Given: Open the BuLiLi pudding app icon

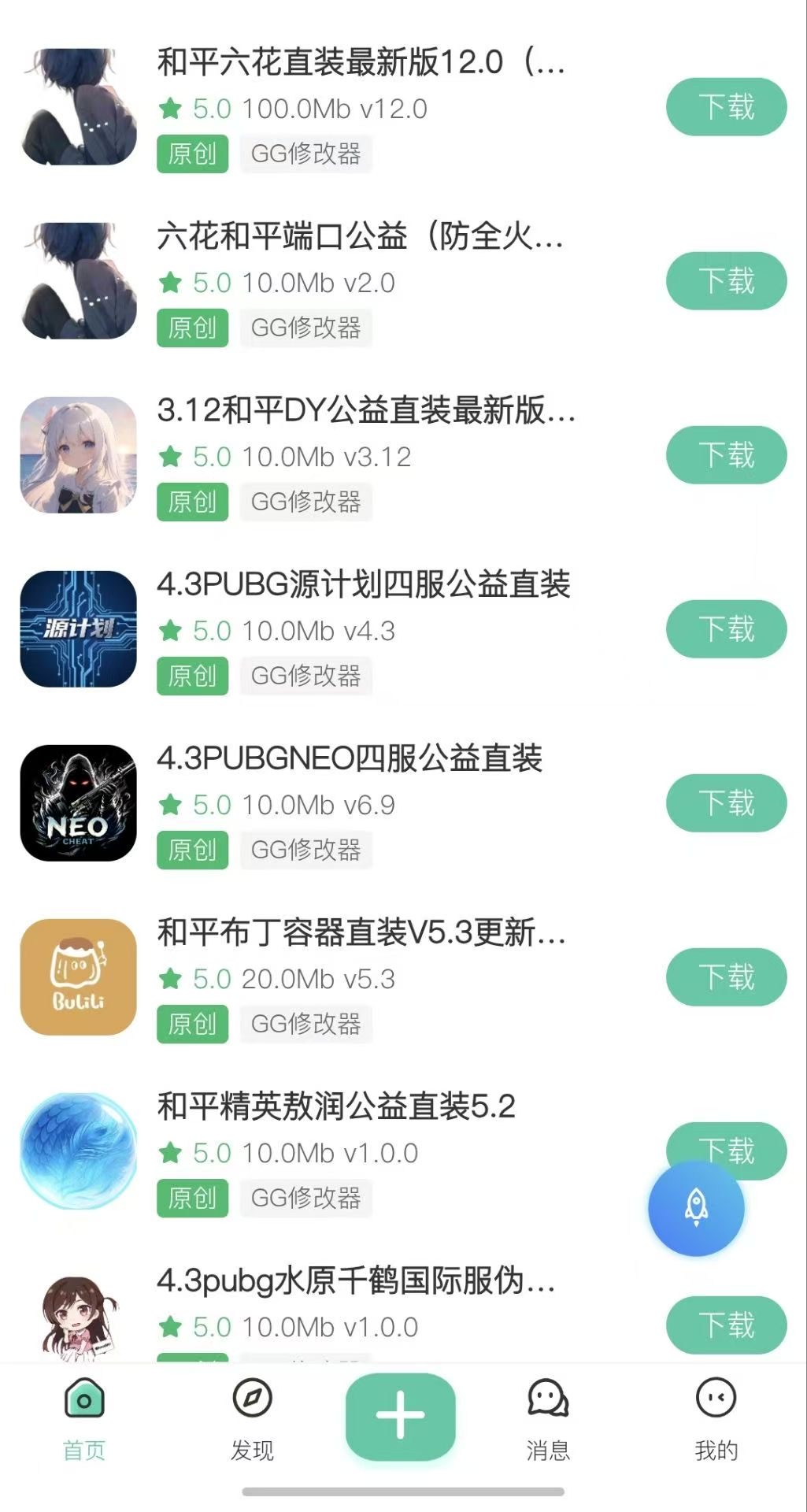Looking at the screenshot, I should 77,977.
